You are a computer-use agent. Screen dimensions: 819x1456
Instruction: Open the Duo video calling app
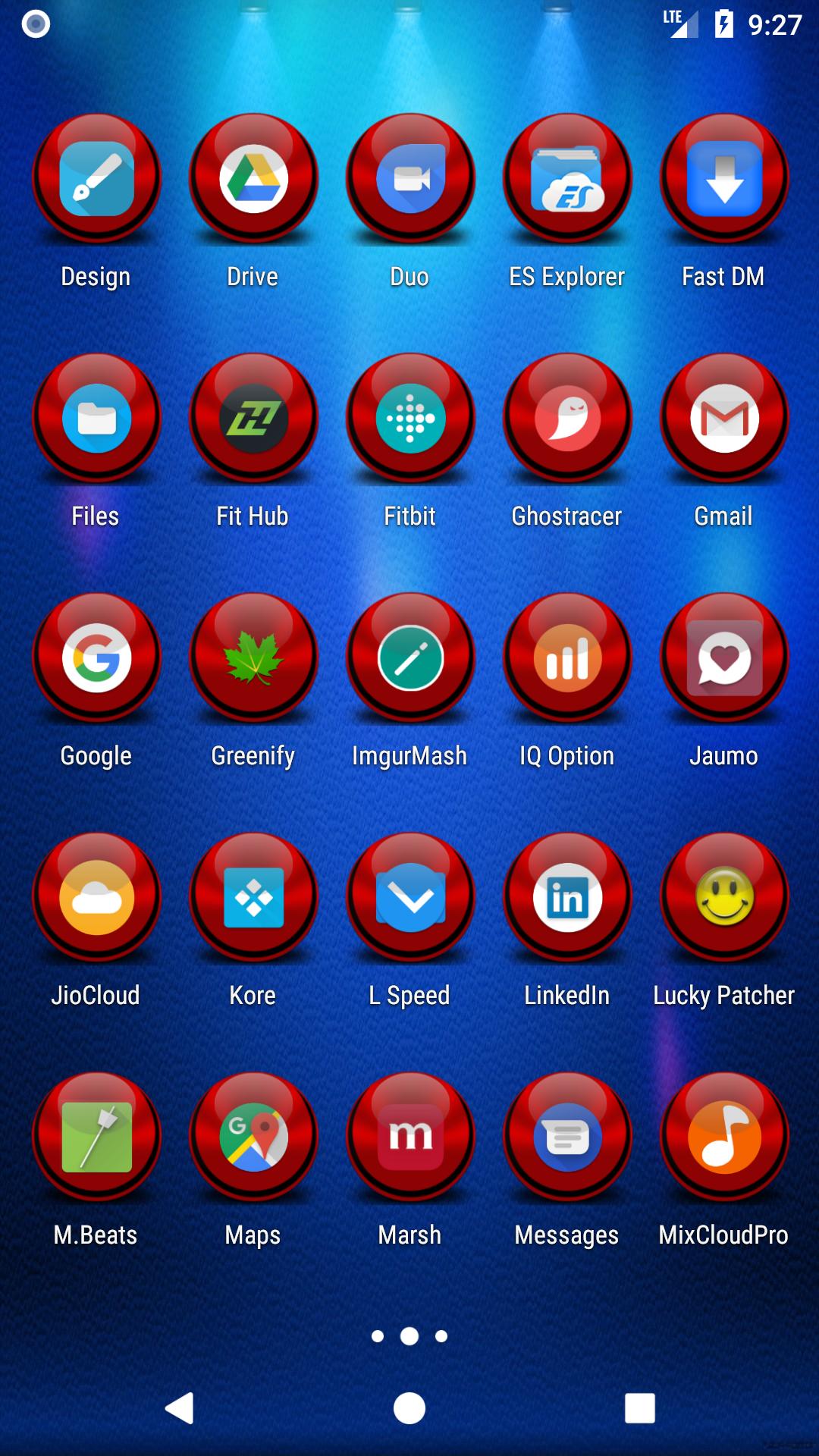(x=410, y=179)
